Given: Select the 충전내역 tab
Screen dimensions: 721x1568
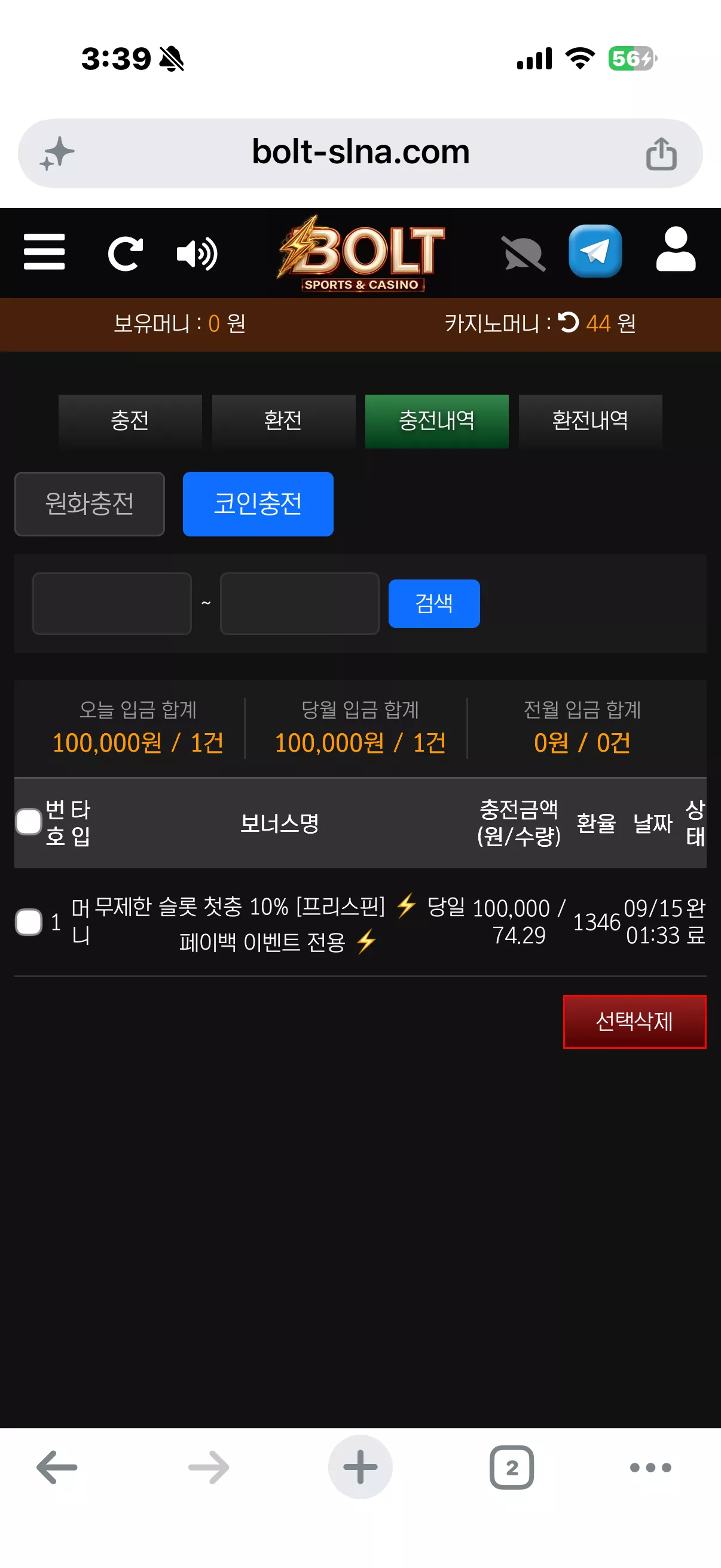Looking at the screenshot, I should [437, 420].
